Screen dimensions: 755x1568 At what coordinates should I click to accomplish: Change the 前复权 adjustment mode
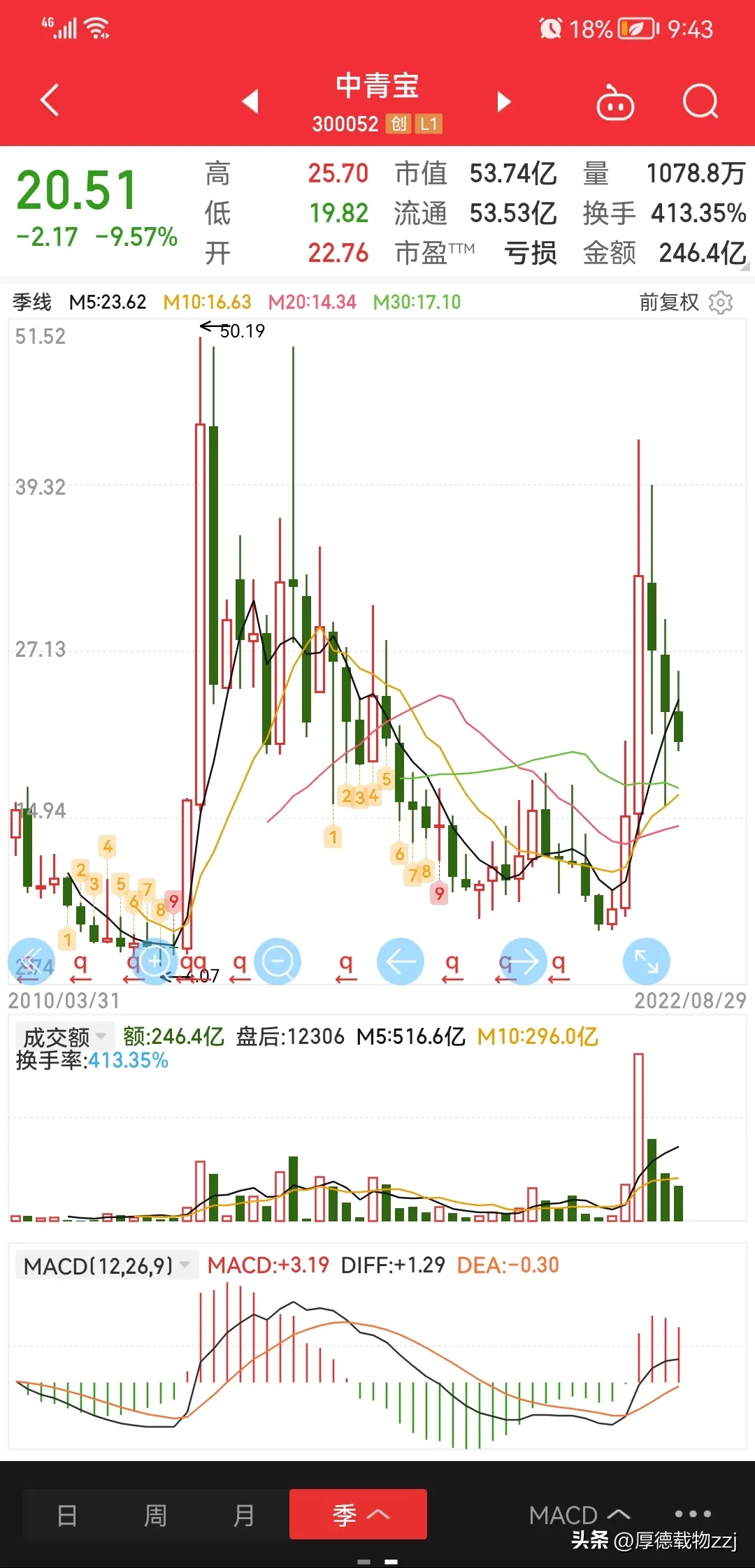(x=668, y=303)
